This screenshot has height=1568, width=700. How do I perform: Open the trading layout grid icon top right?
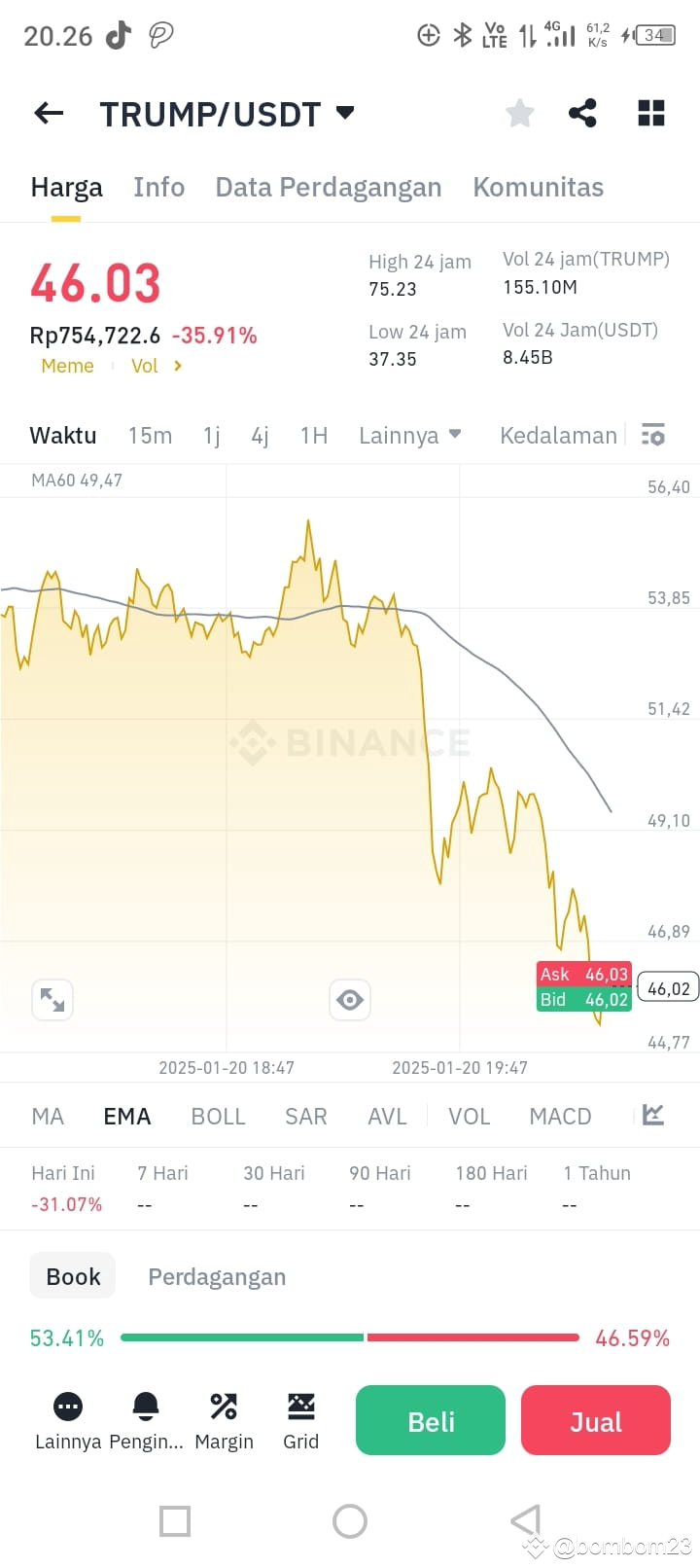coord(650,113)
